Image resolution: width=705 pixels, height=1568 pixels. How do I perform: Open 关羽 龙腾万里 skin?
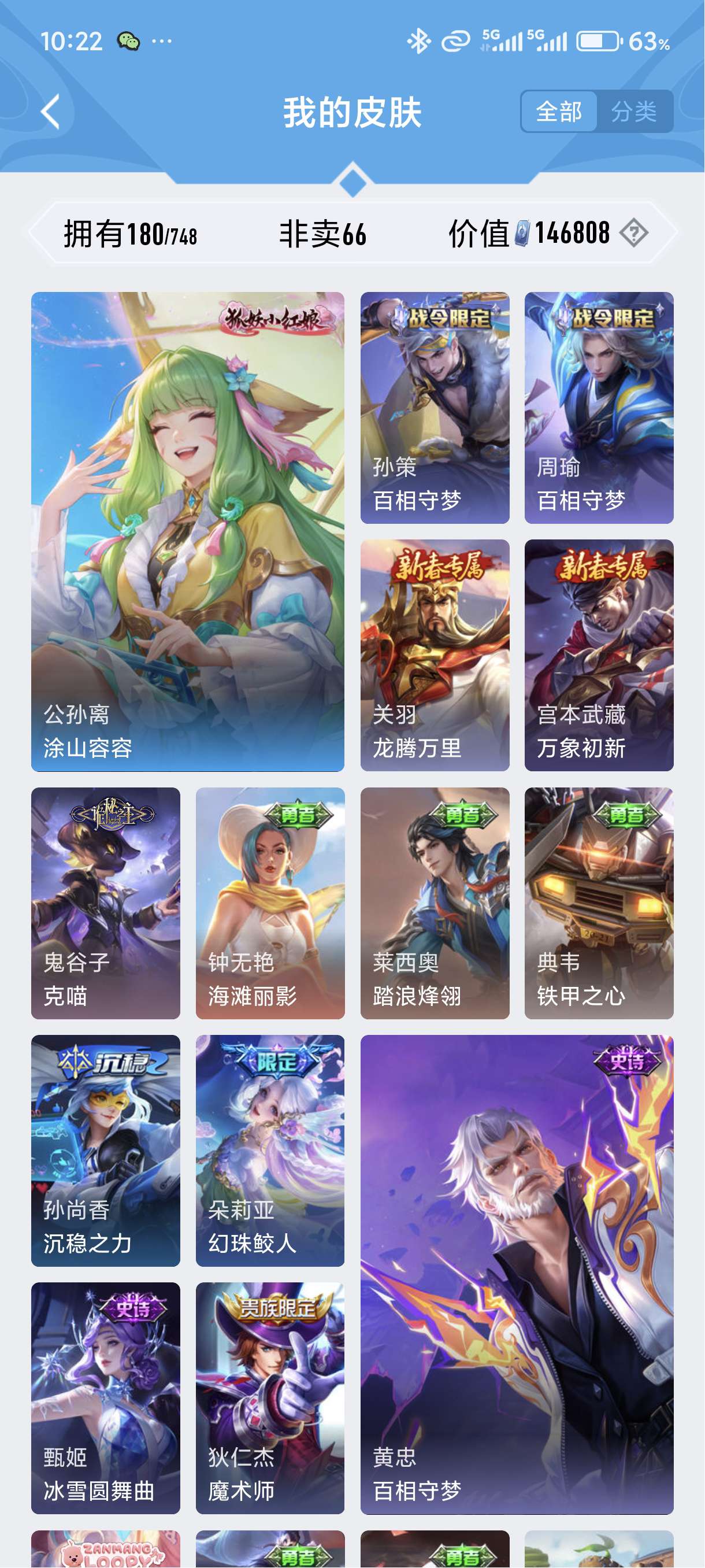tap(435, 655)
